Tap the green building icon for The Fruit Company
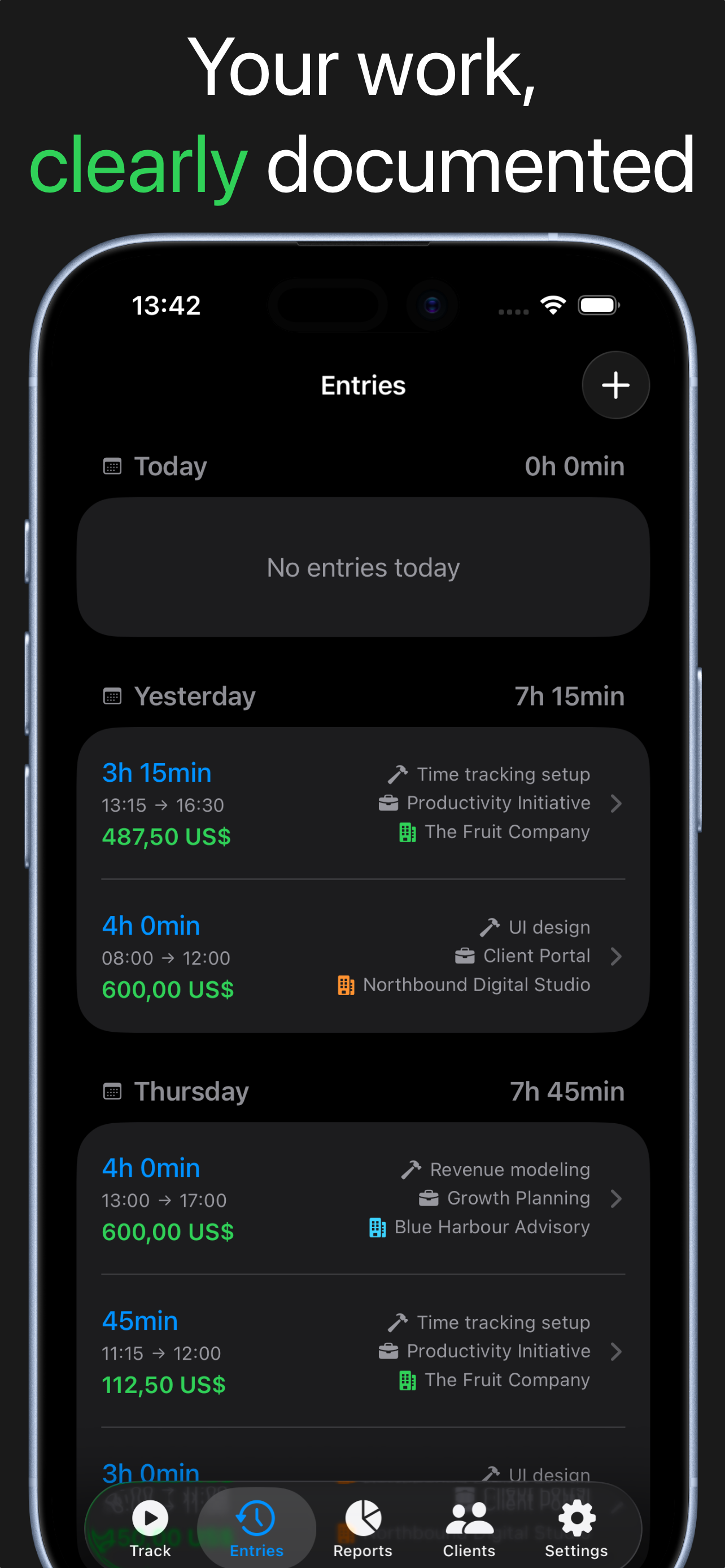The width and height of the screenshot is (725, 1568). click(x=407, y=832)
